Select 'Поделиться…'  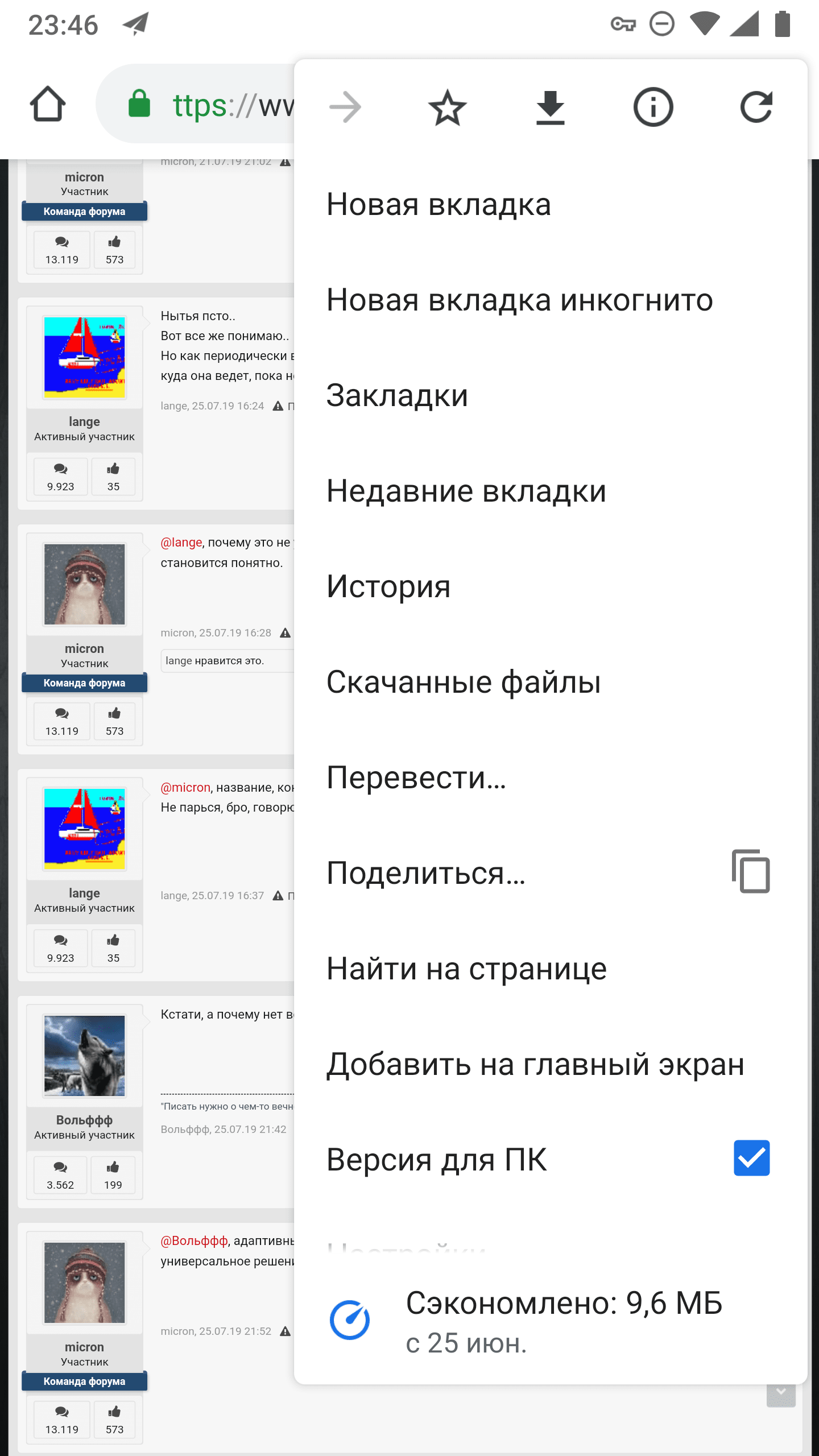pyautogui.click(x=425, y=874)
